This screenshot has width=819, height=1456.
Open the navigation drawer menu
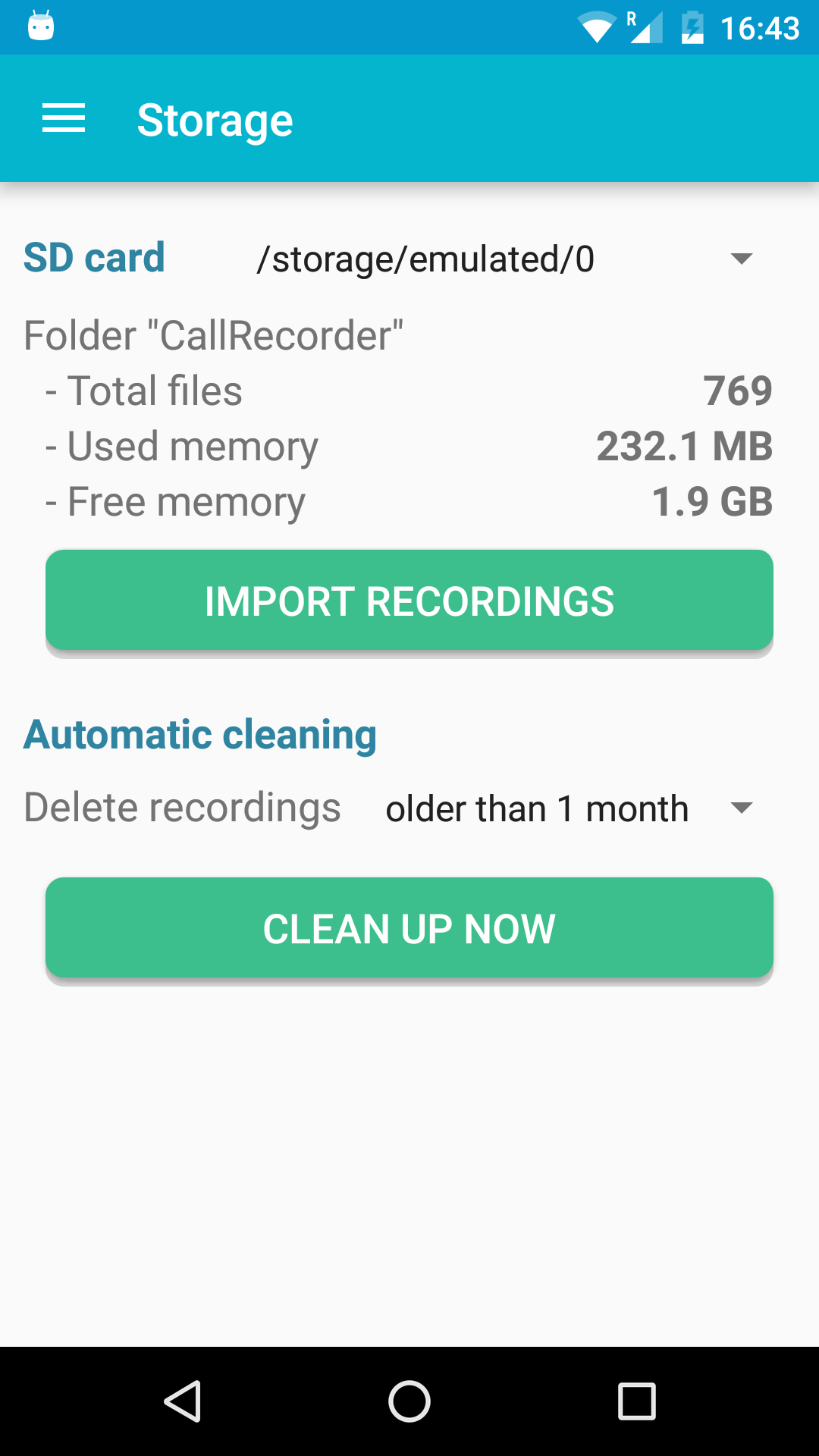[64, 119]
